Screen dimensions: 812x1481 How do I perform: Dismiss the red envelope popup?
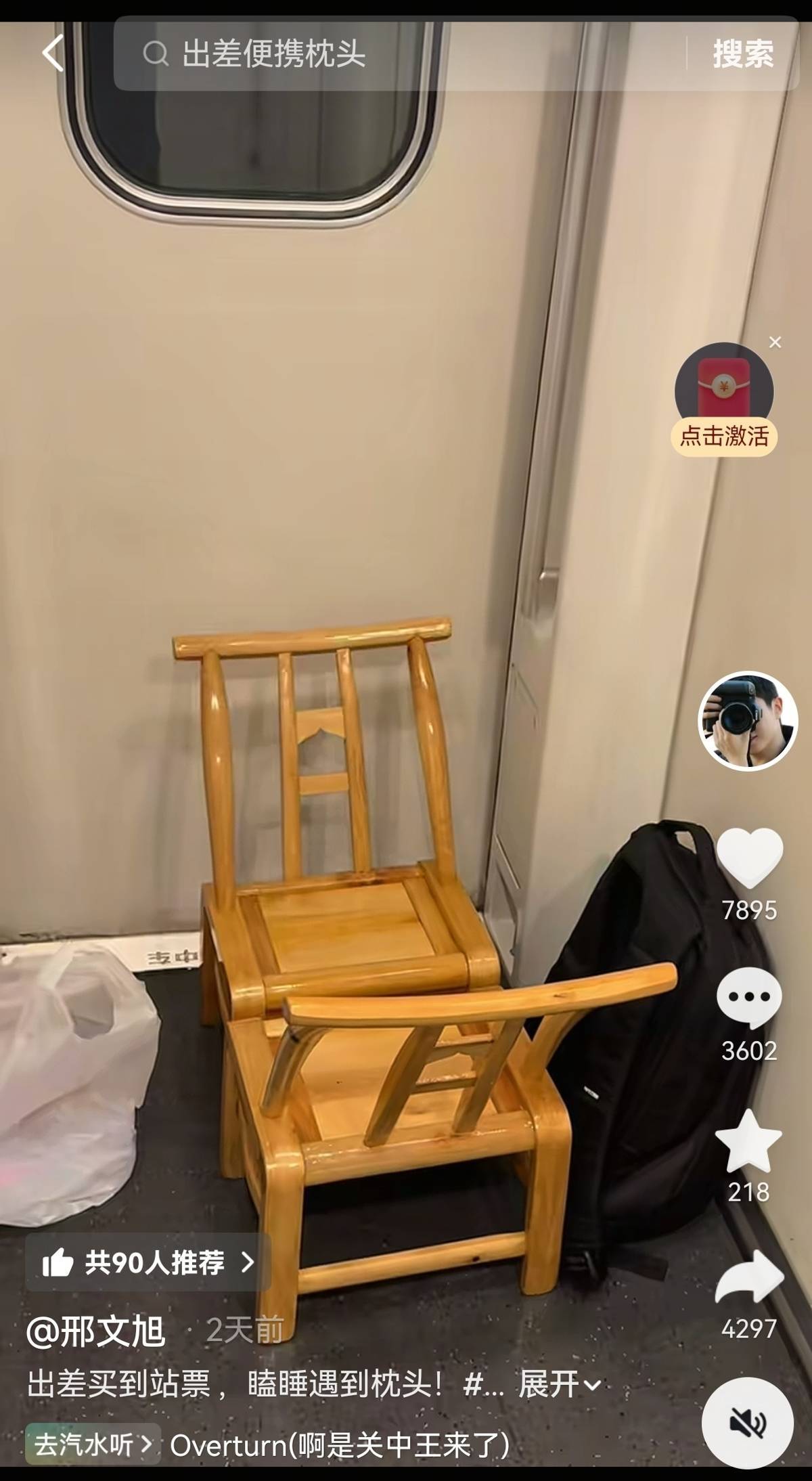tap(775, 342)
